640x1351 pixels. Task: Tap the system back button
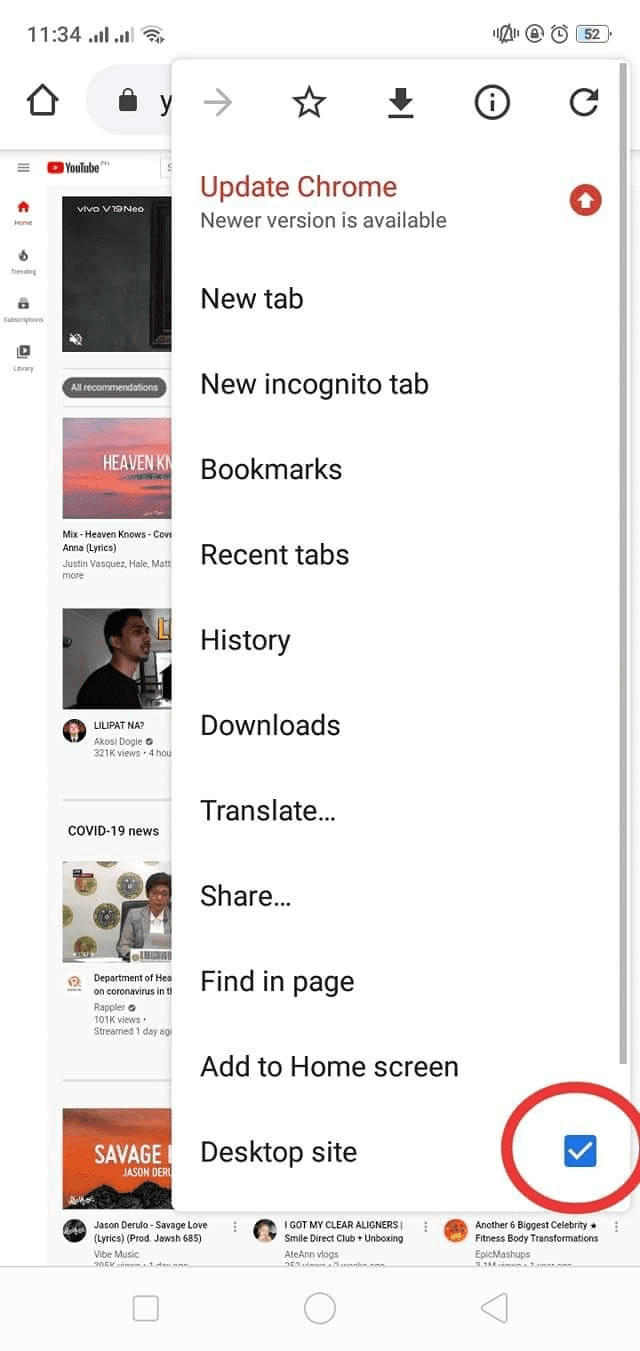[x=494, y=1308]
